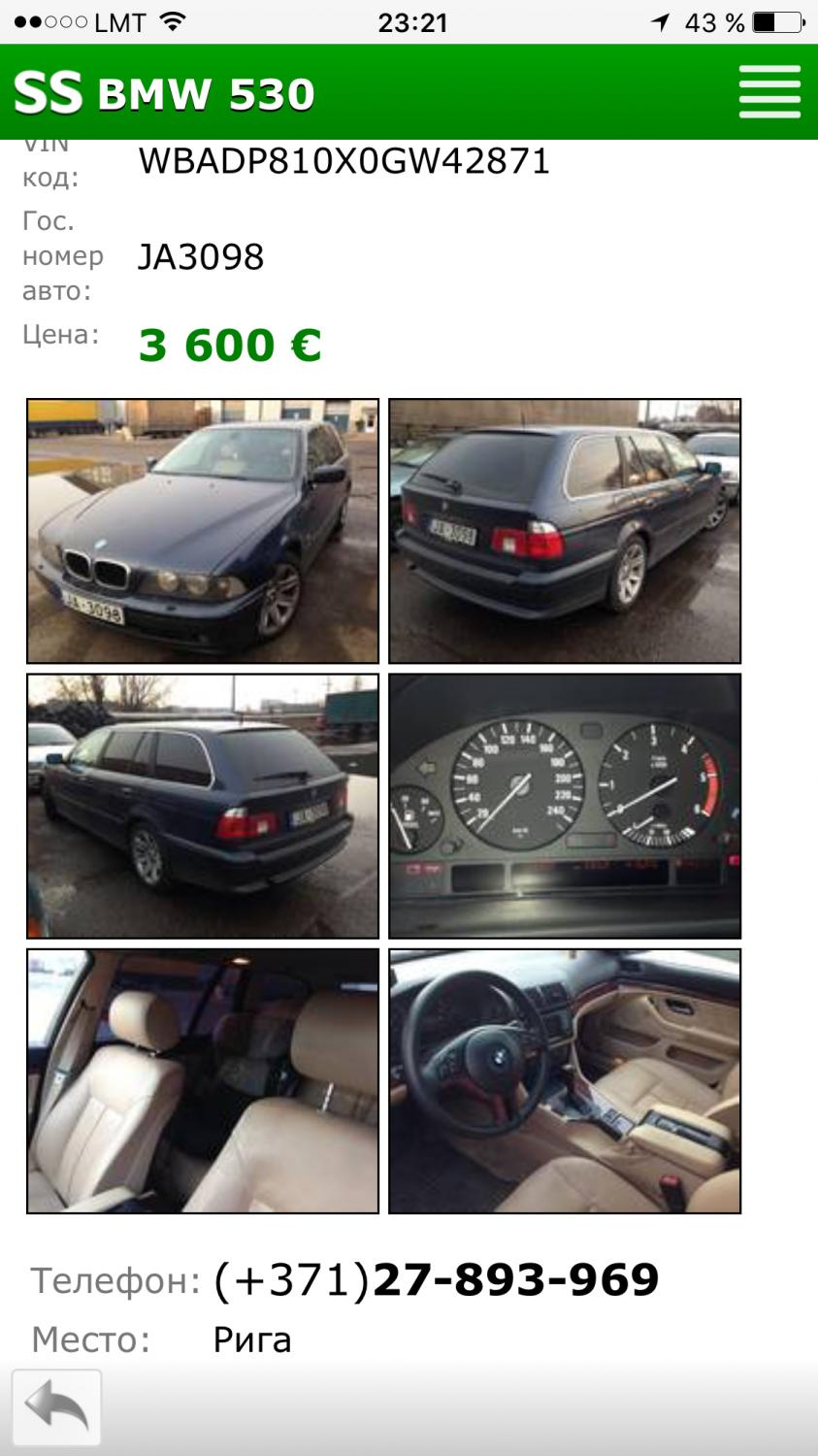The width and height of the screenshot is (818, 1456).
Task: Go back with the arrow button
Action: pyautogui.click(x=56, y=1407)
